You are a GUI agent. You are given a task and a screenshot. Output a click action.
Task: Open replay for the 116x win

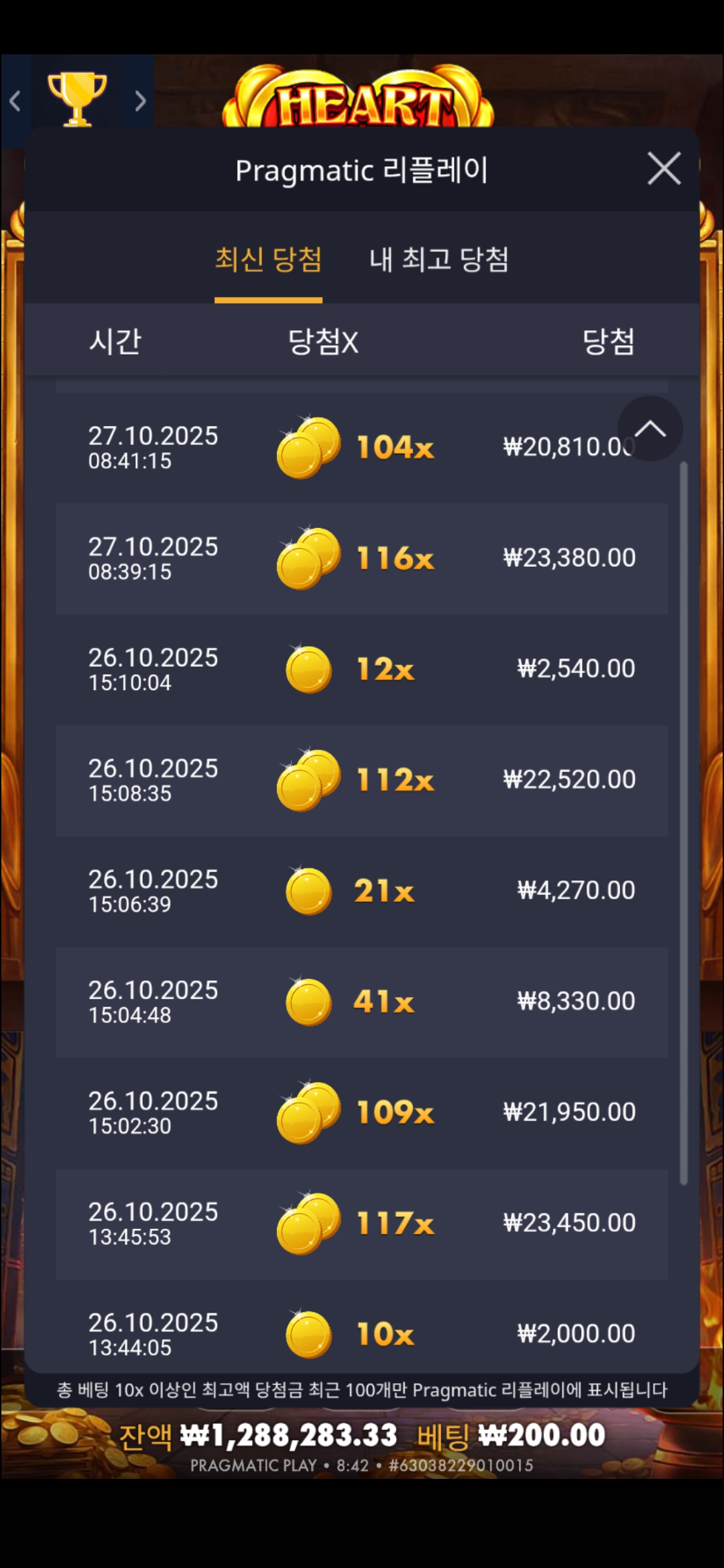(361, 558)
